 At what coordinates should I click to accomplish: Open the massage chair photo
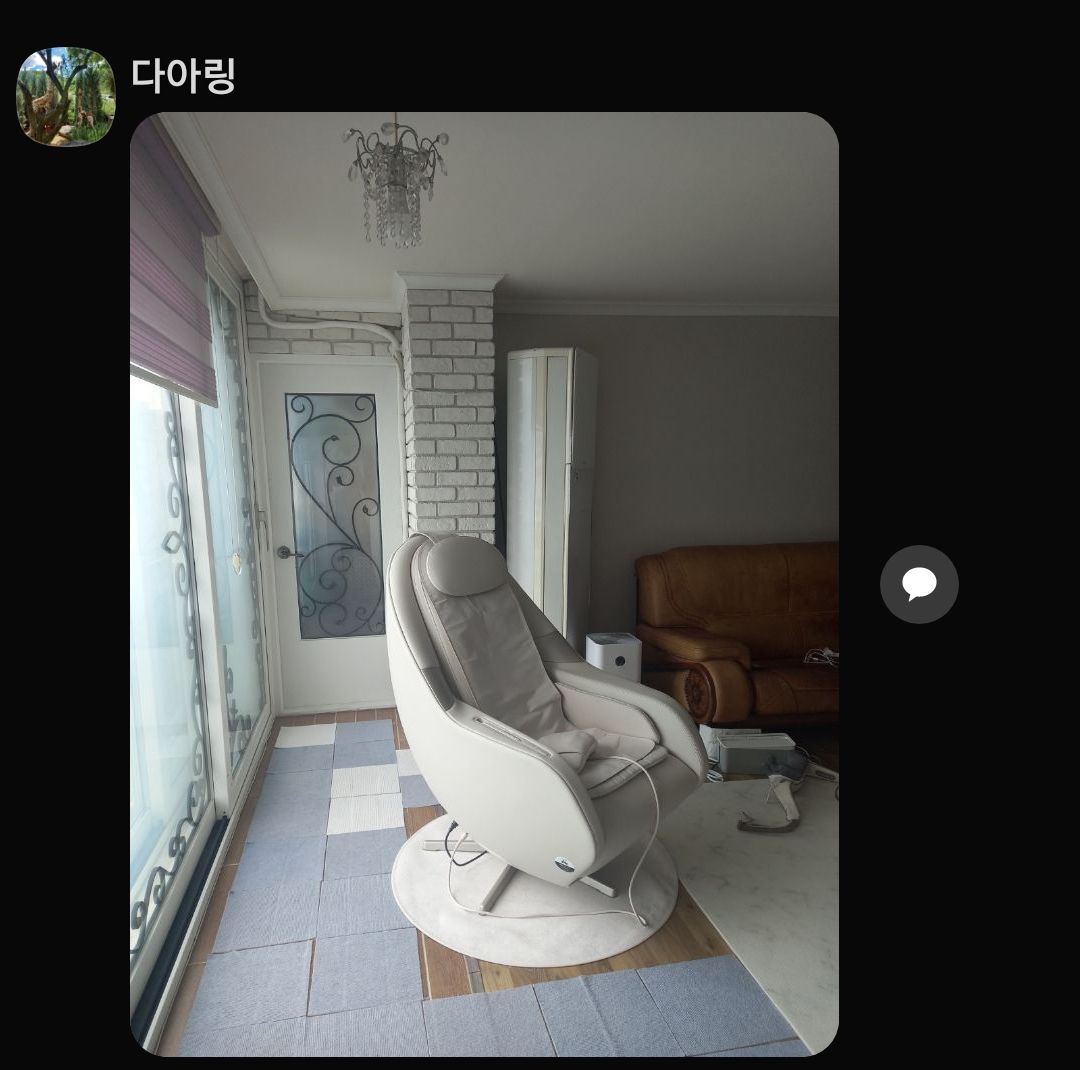(484, 584)
